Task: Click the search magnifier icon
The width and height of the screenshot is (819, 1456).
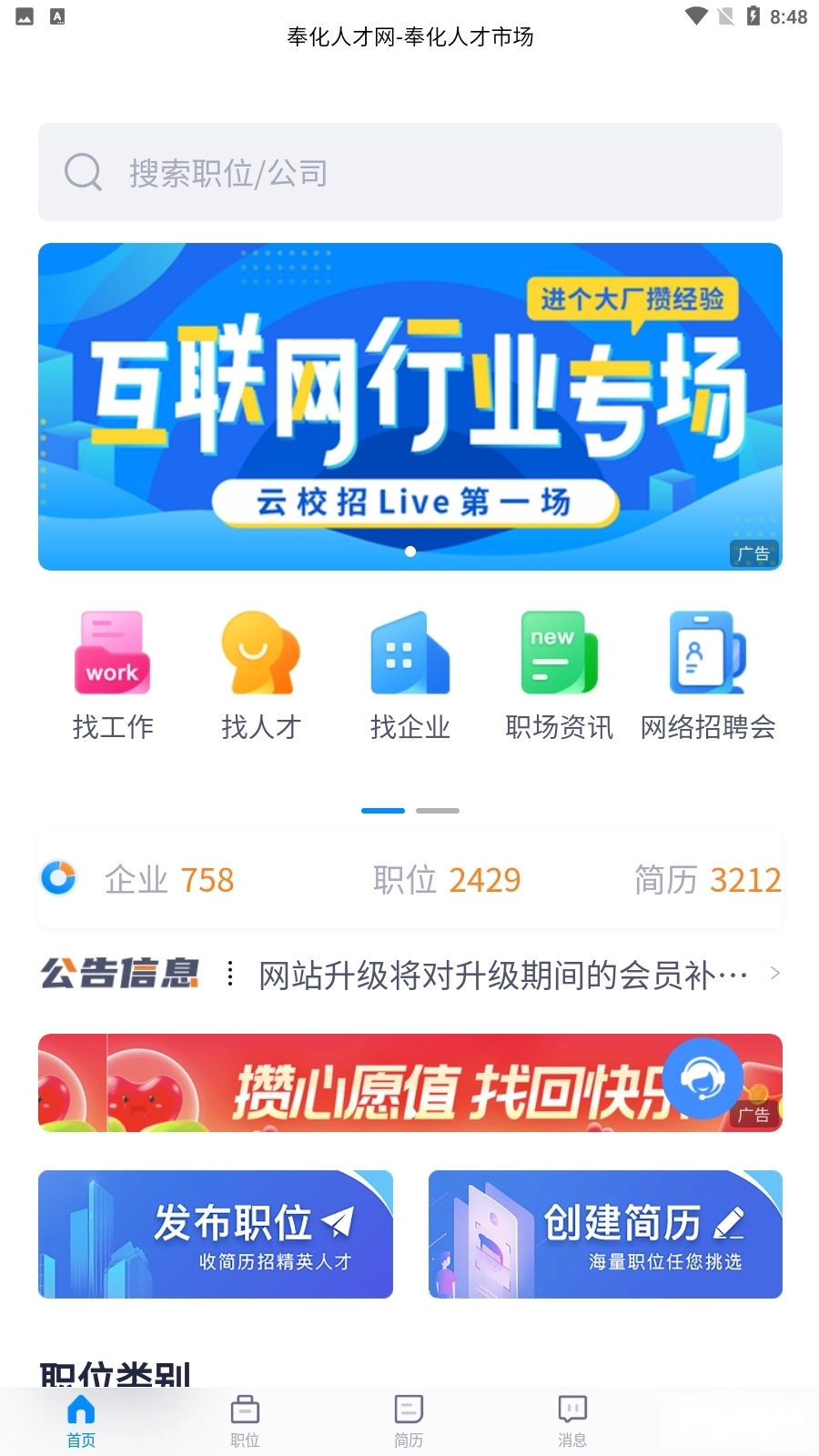Action: click(x=83, y=172)
